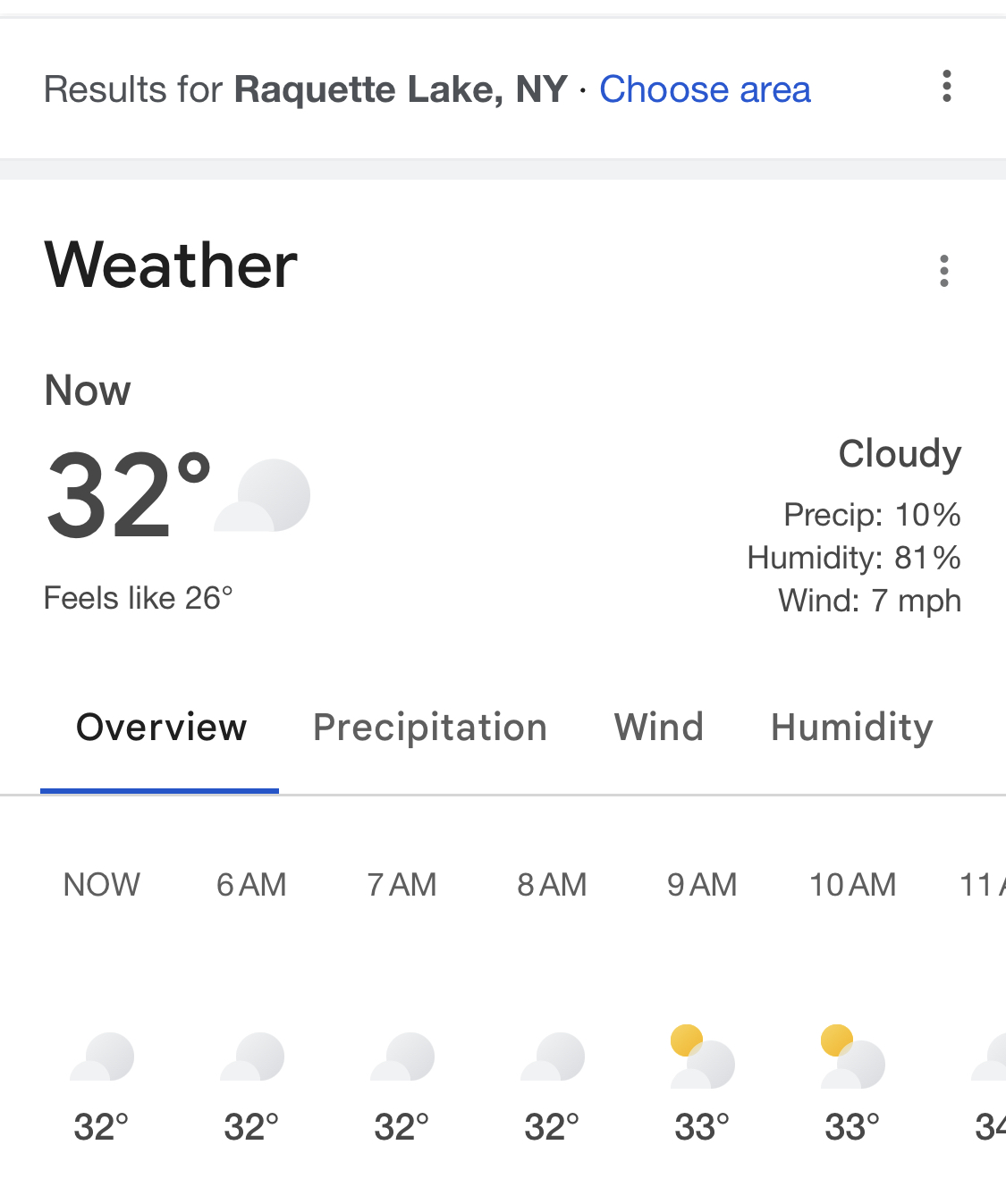Show the Wind tab
This screenshot has height=1204, width=1006.
(658, 728)
